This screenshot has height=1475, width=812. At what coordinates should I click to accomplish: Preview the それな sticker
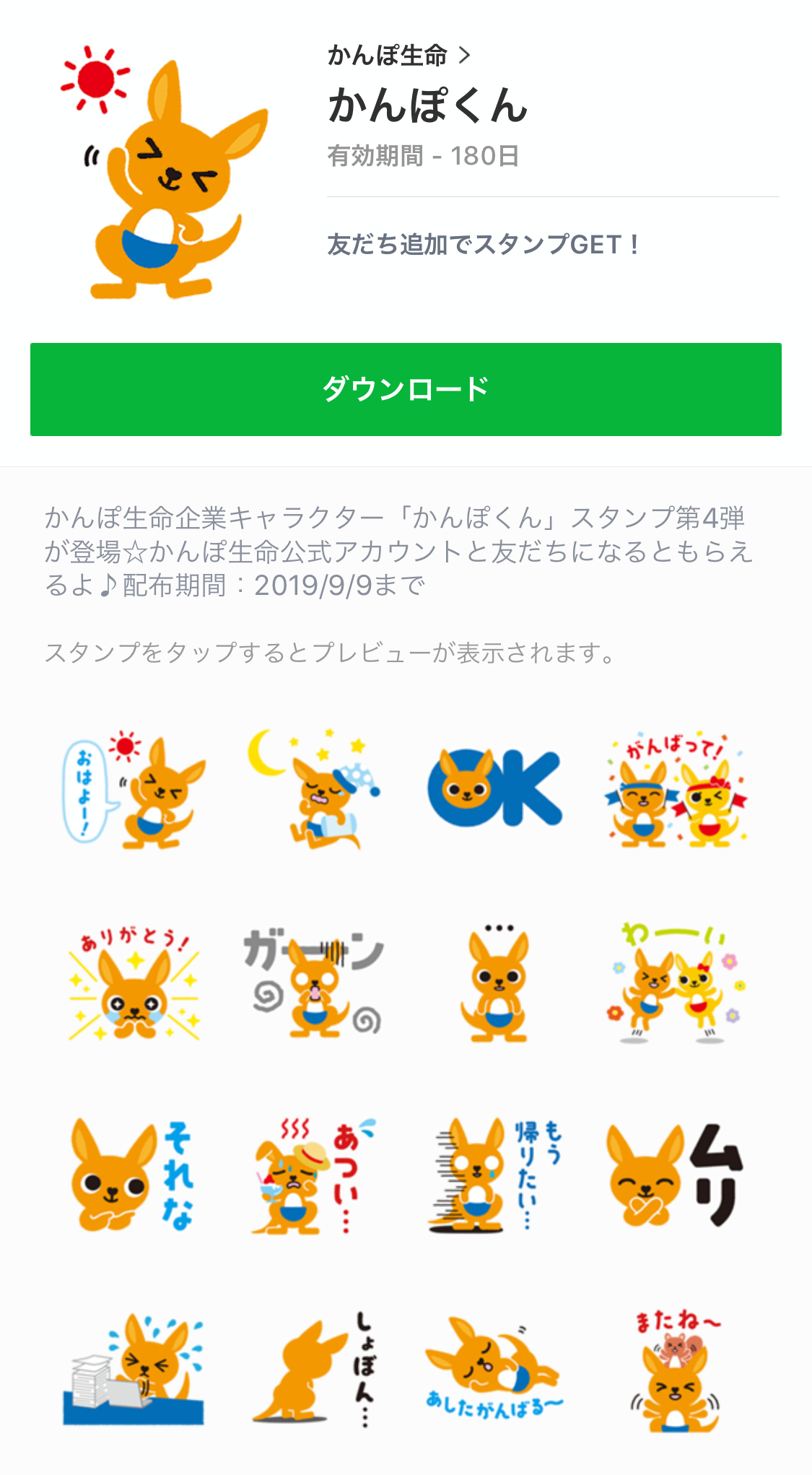click(133, 1175)
